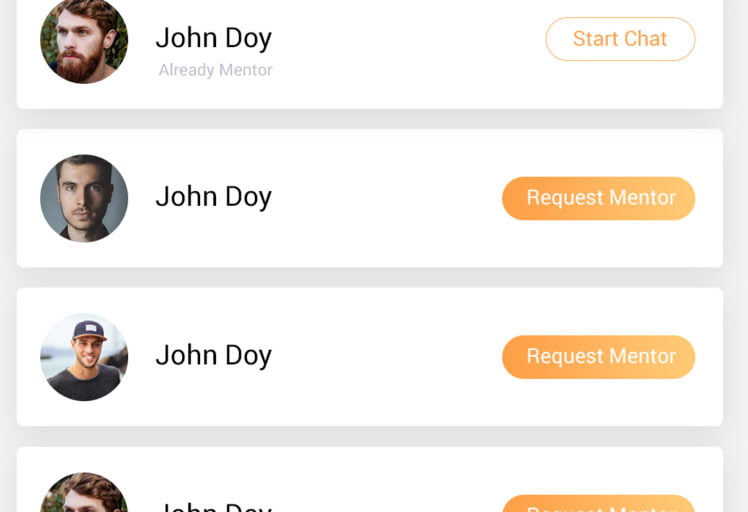Screen dimensions: 748x512
Task: Start chat with the Already Mentor John Doy
Action: tap(619, 39)
